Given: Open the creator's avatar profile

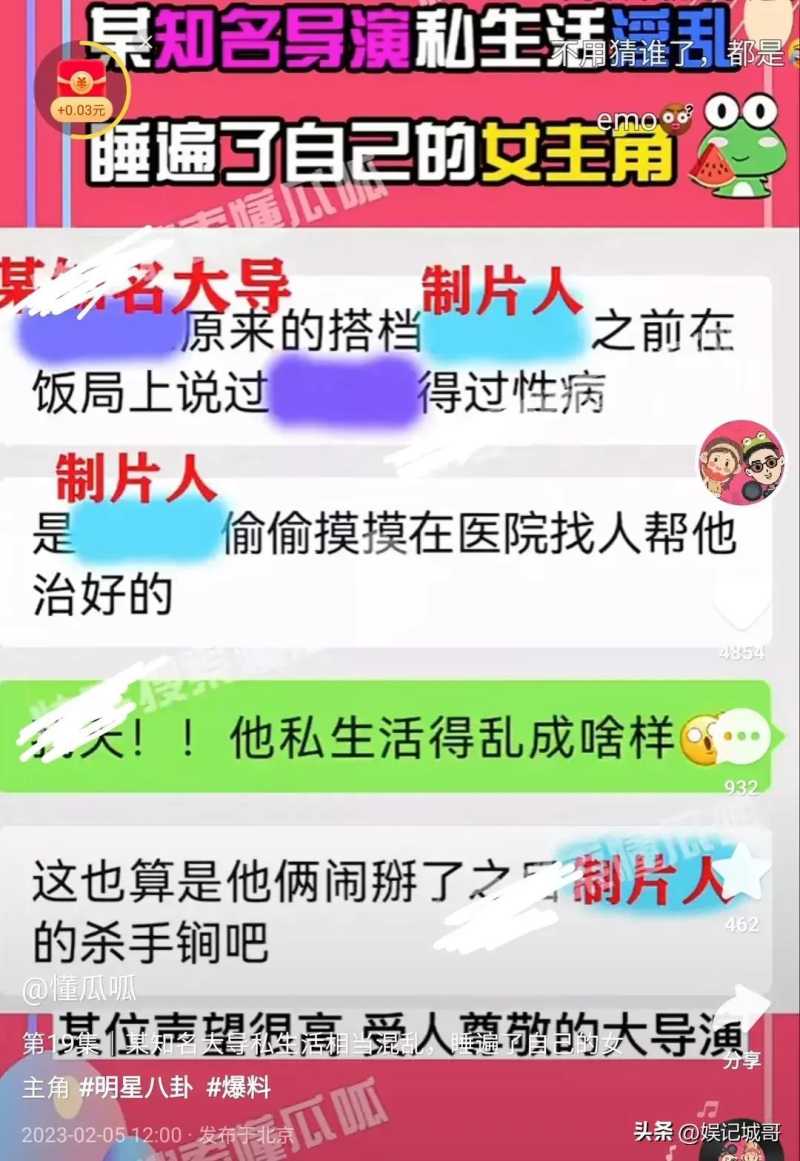Looking at the screenshot, I should point(741,462).
